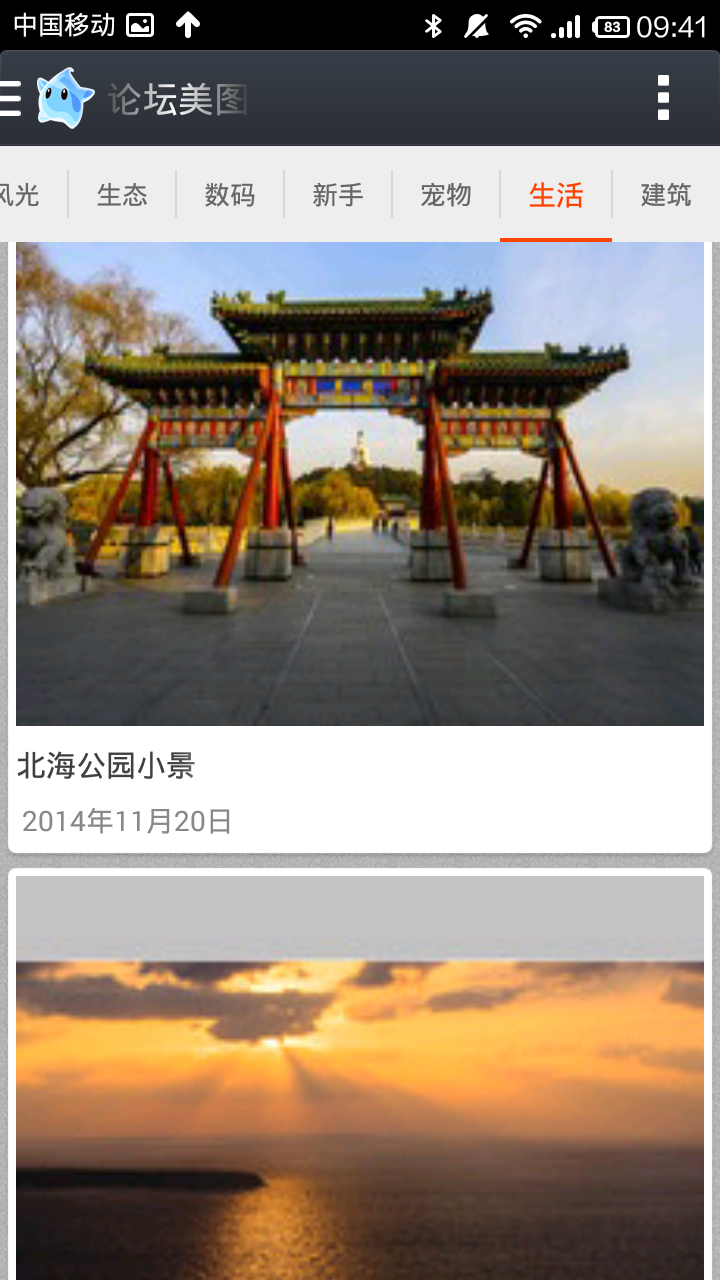The height and width of the screenshot is (1280, 720).
Task: Open the overflow menu
Action: 662,98
